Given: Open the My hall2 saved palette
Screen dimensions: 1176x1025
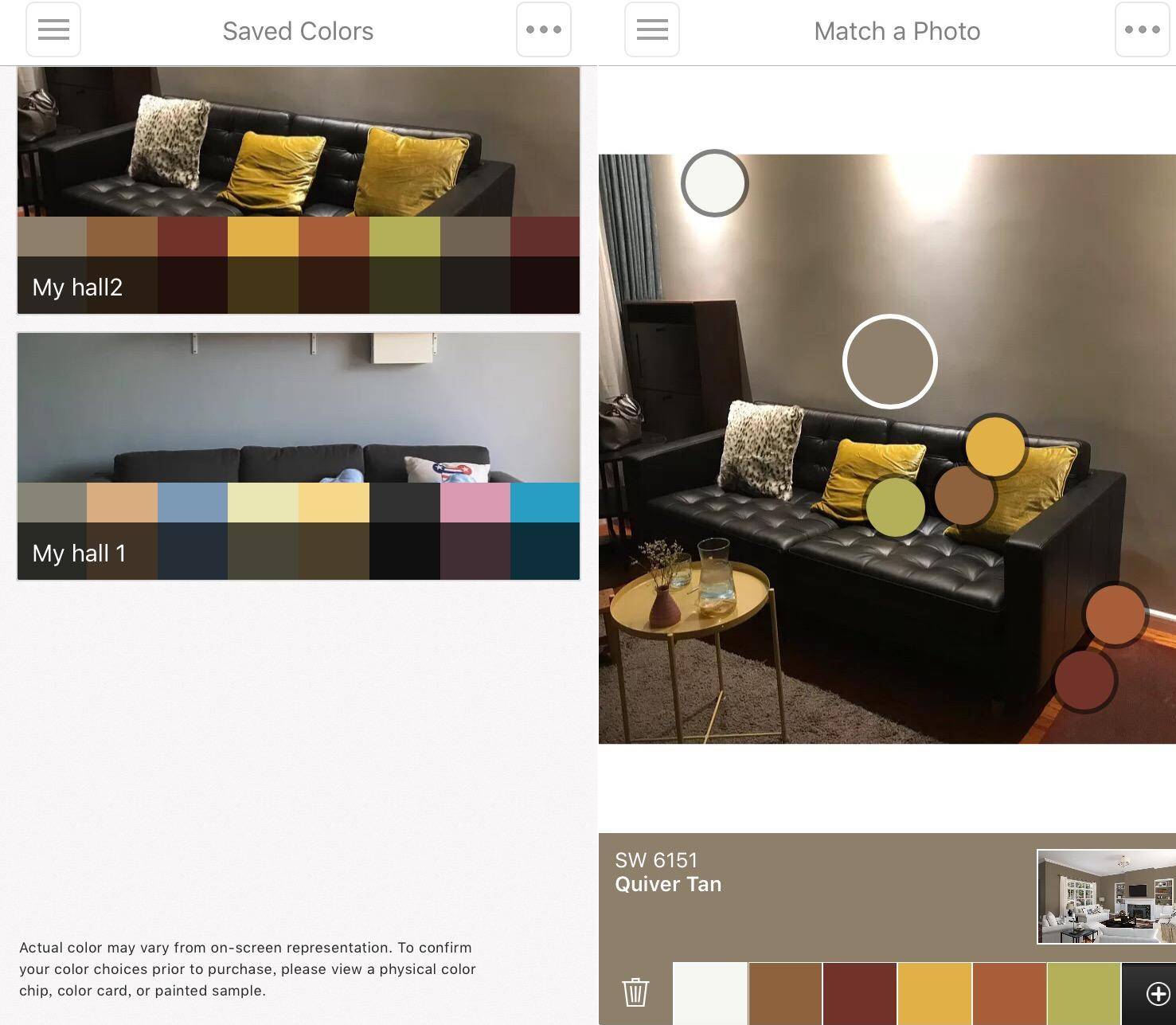Looking at the screenshot, I should click(299, 190).
